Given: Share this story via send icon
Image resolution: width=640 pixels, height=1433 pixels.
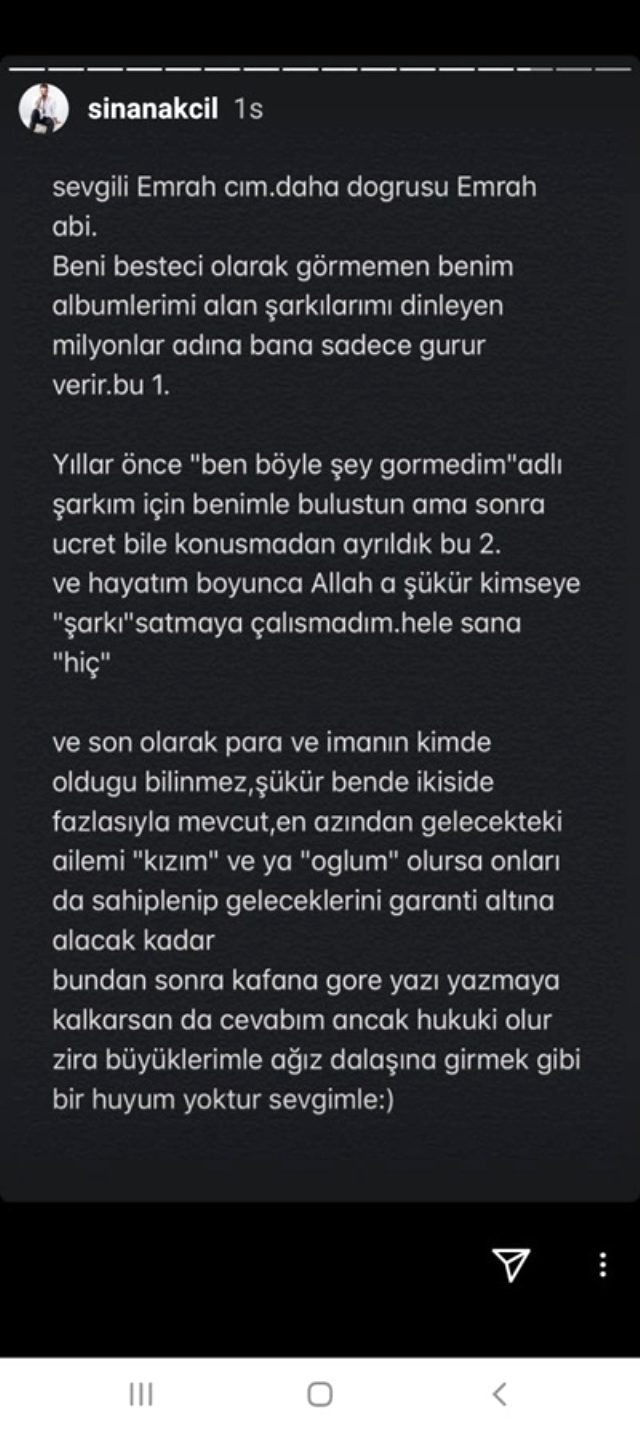Looking at the screenshot, I should tap(511, 1265).
